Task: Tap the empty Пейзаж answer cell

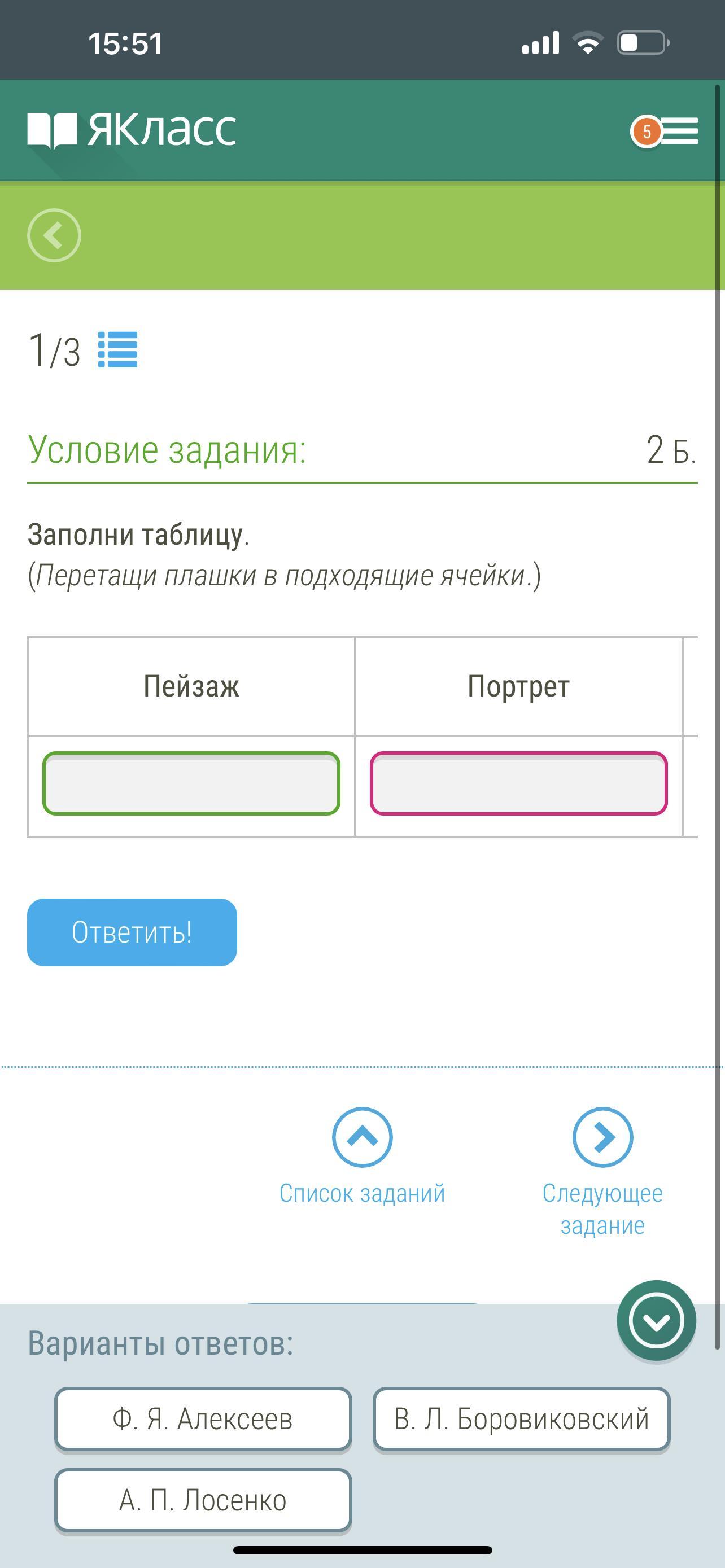Action: tap(191, 783)
